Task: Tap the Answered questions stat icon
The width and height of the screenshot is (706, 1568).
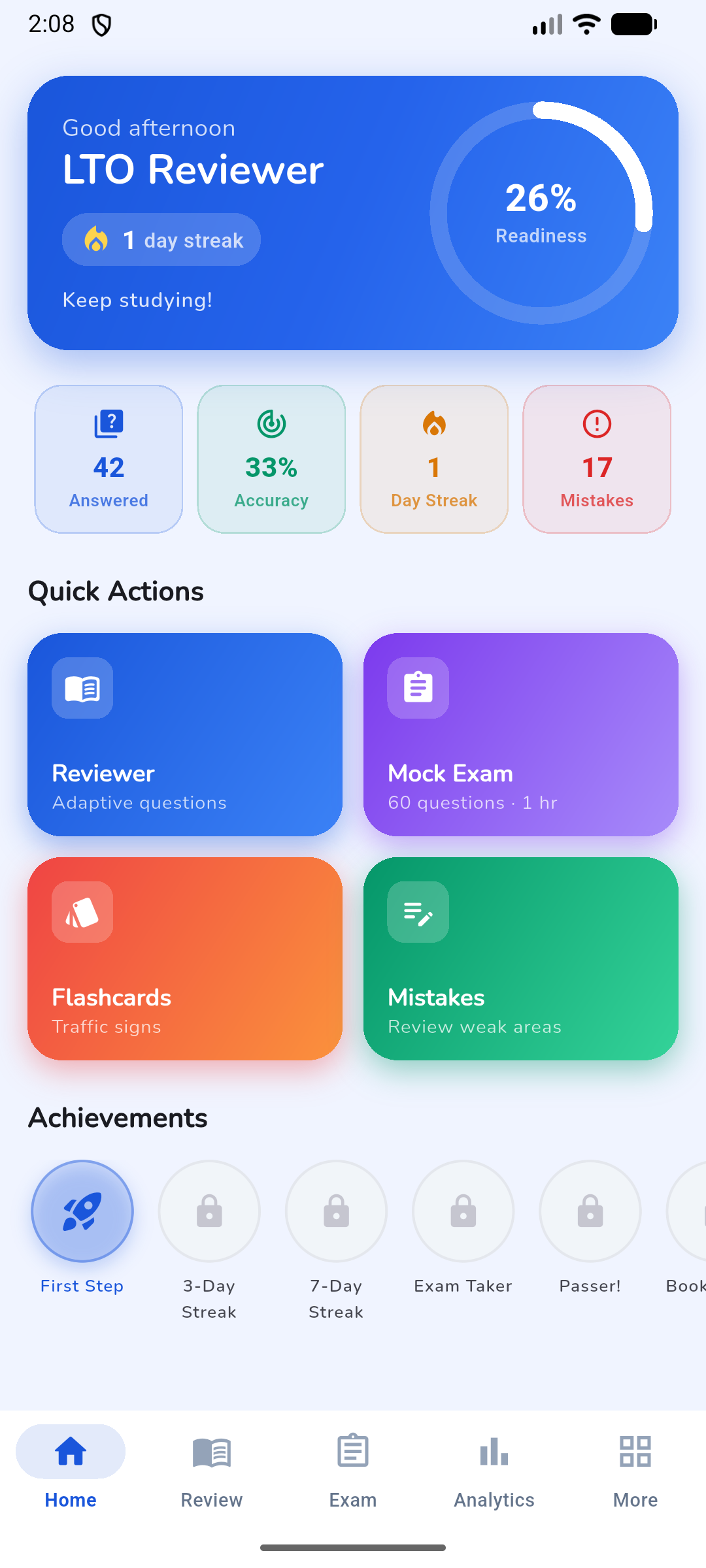Action: pyautogui.click(x=108, y=423)
